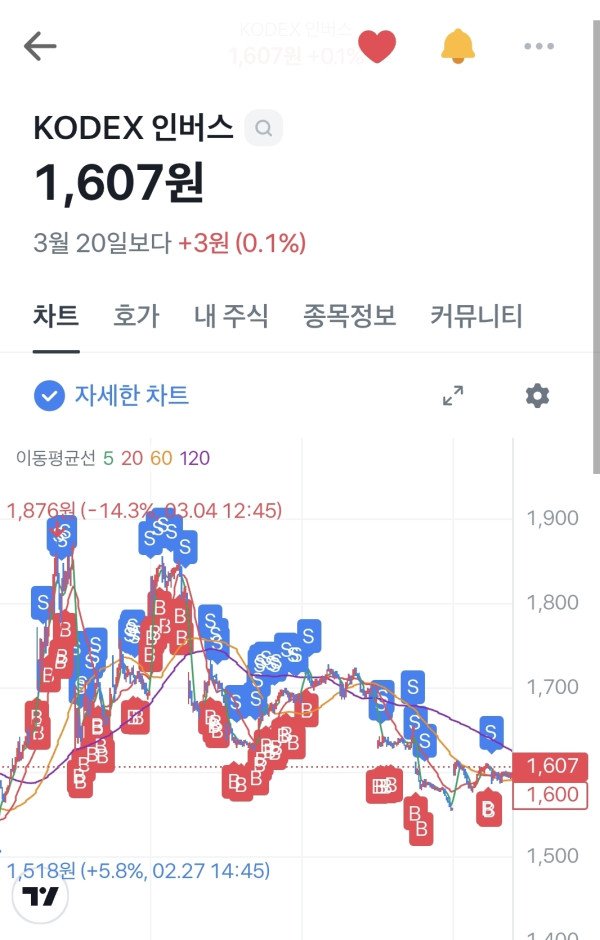Go back using the arrow

tap(40, 46)
